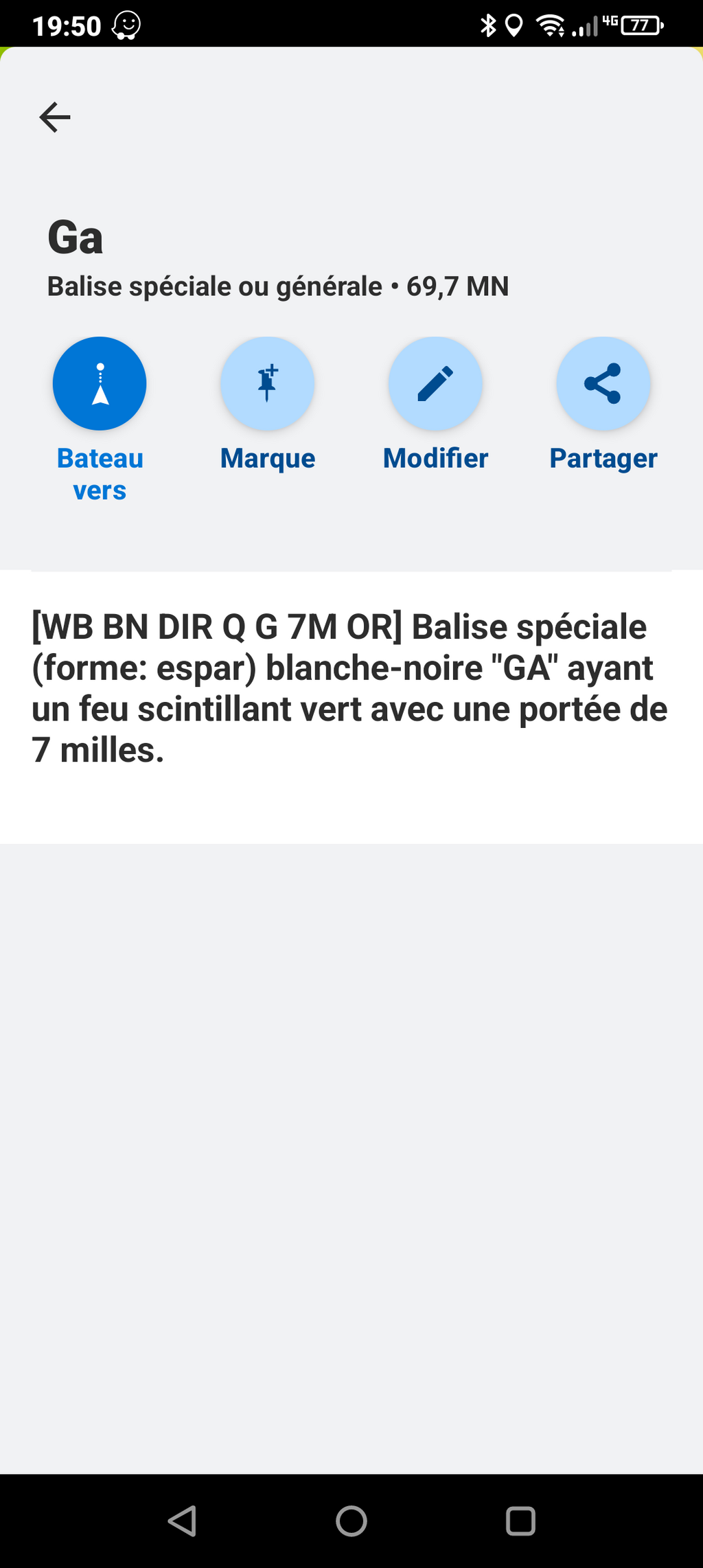Open the system recent apps view
This screenshot has height=1568, width=703.
(x=520, y=1521)
